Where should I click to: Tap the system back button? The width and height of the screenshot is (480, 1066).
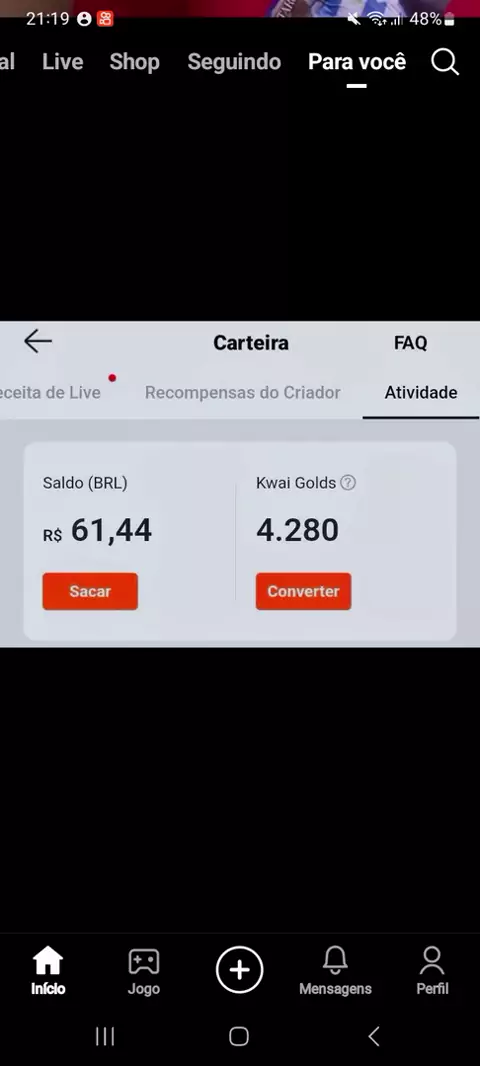(x=374, y=1036)
